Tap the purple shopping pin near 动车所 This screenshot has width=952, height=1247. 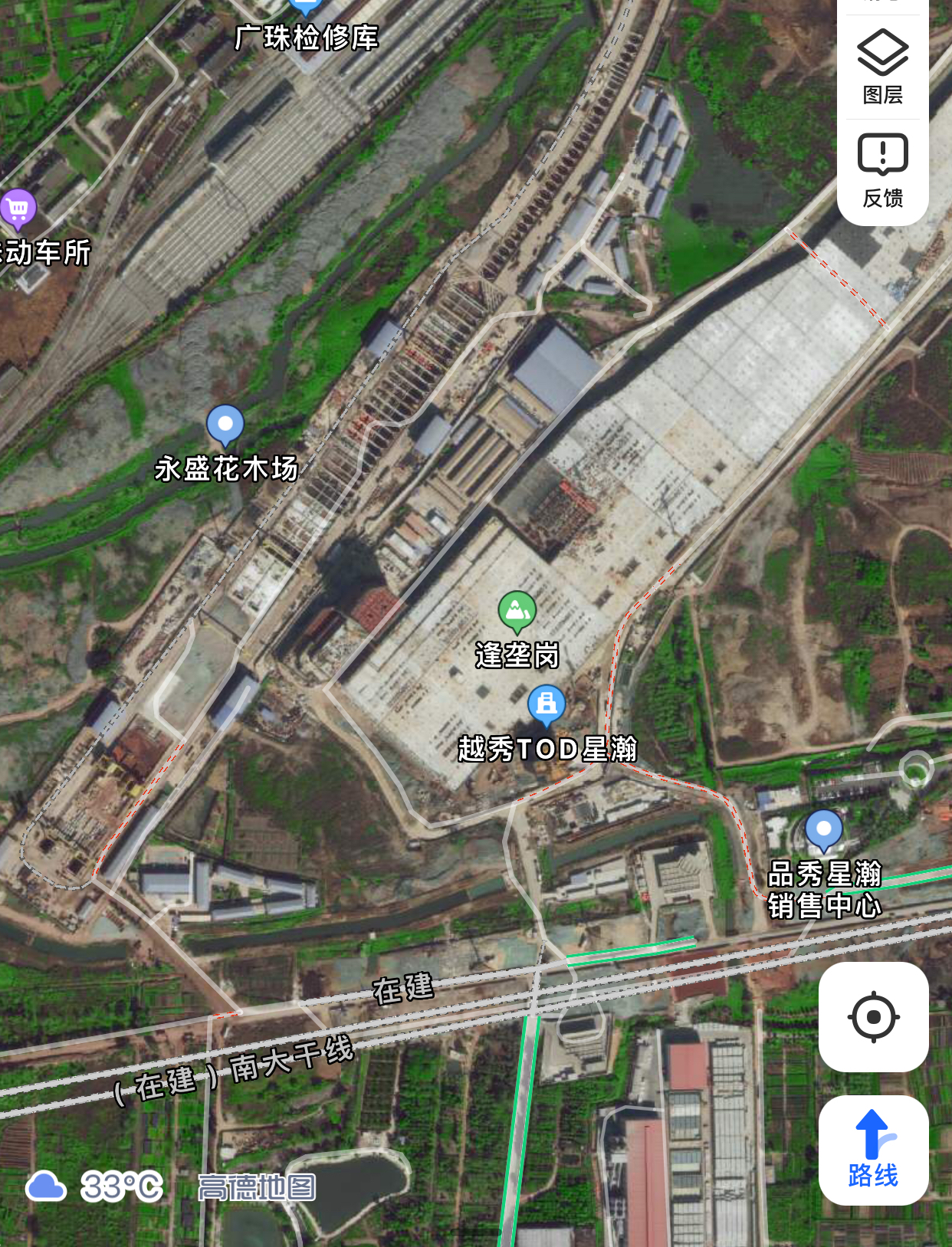tap(18, 208)
